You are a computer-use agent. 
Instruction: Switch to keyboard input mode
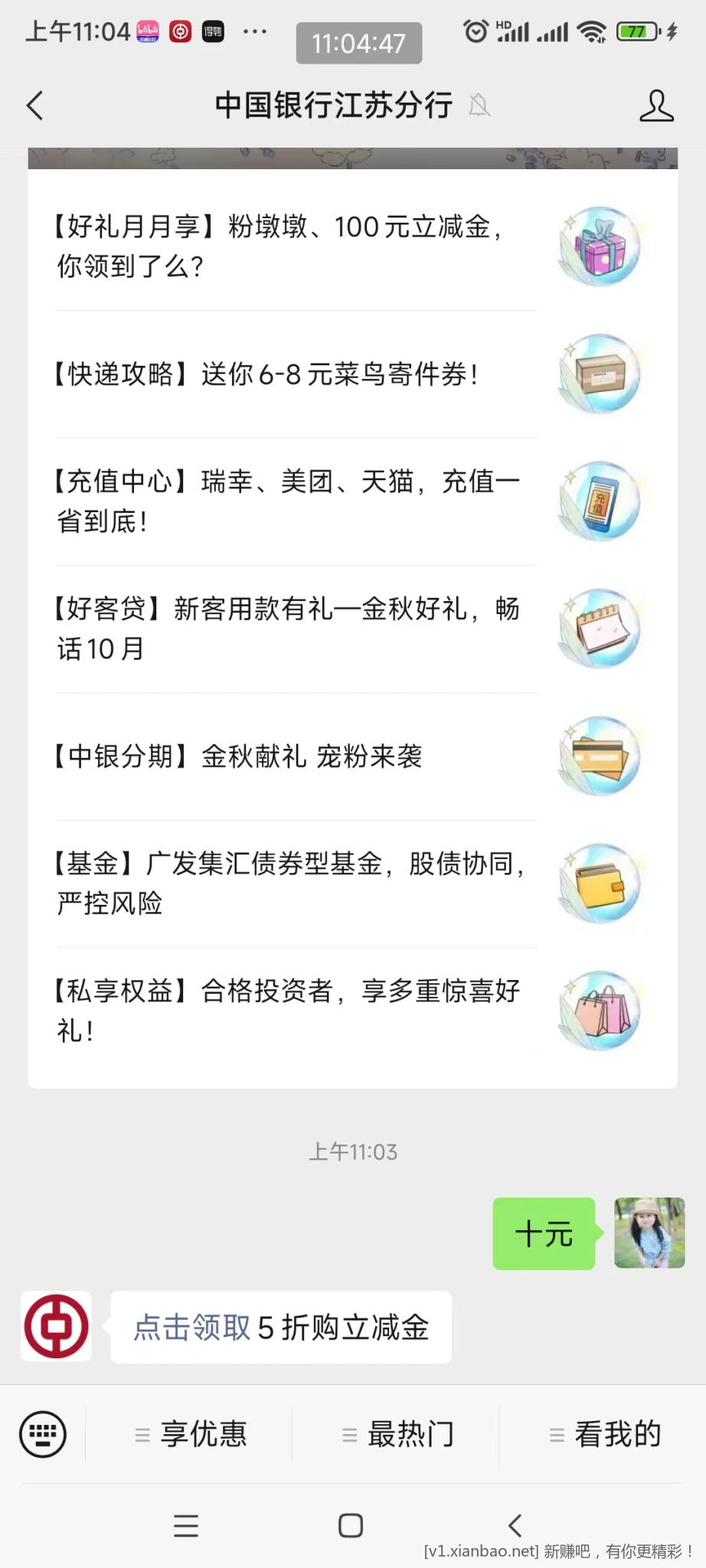click(43, 1434)
